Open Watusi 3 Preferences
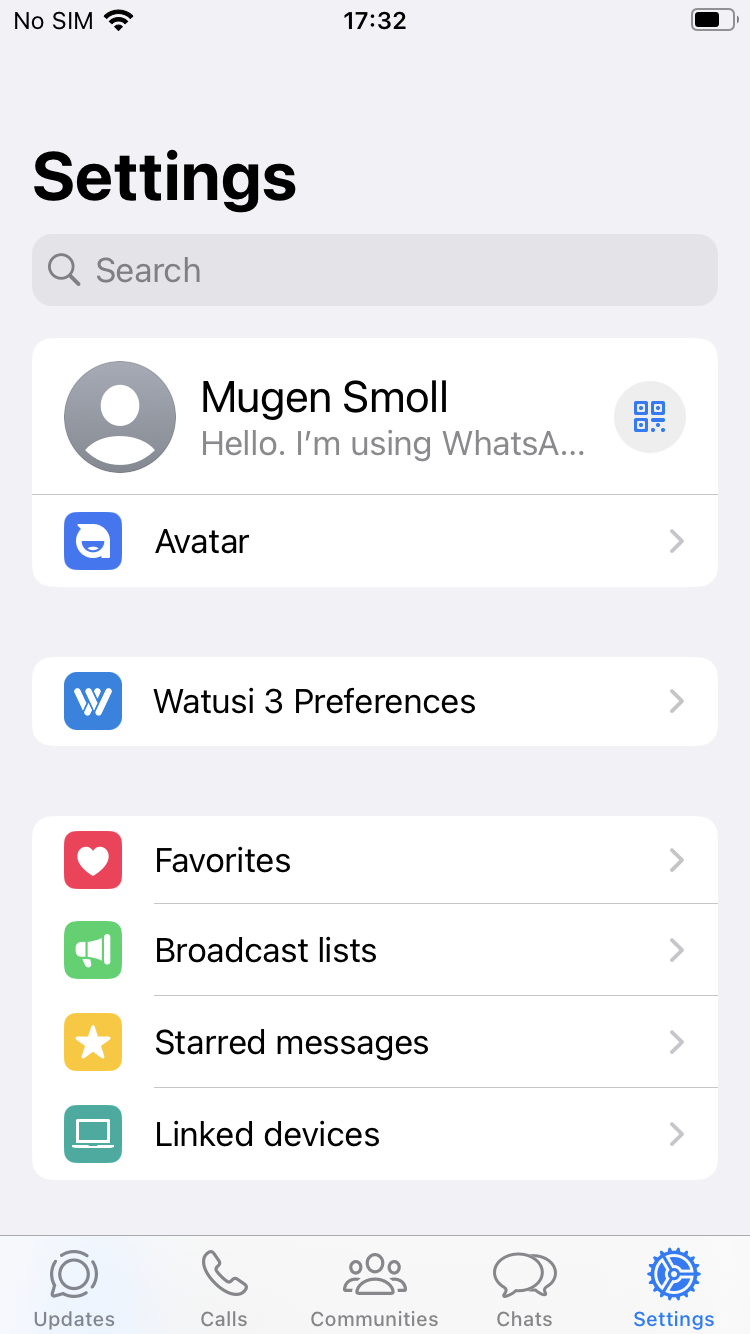The image size is (750, 1334). (375, 701)
